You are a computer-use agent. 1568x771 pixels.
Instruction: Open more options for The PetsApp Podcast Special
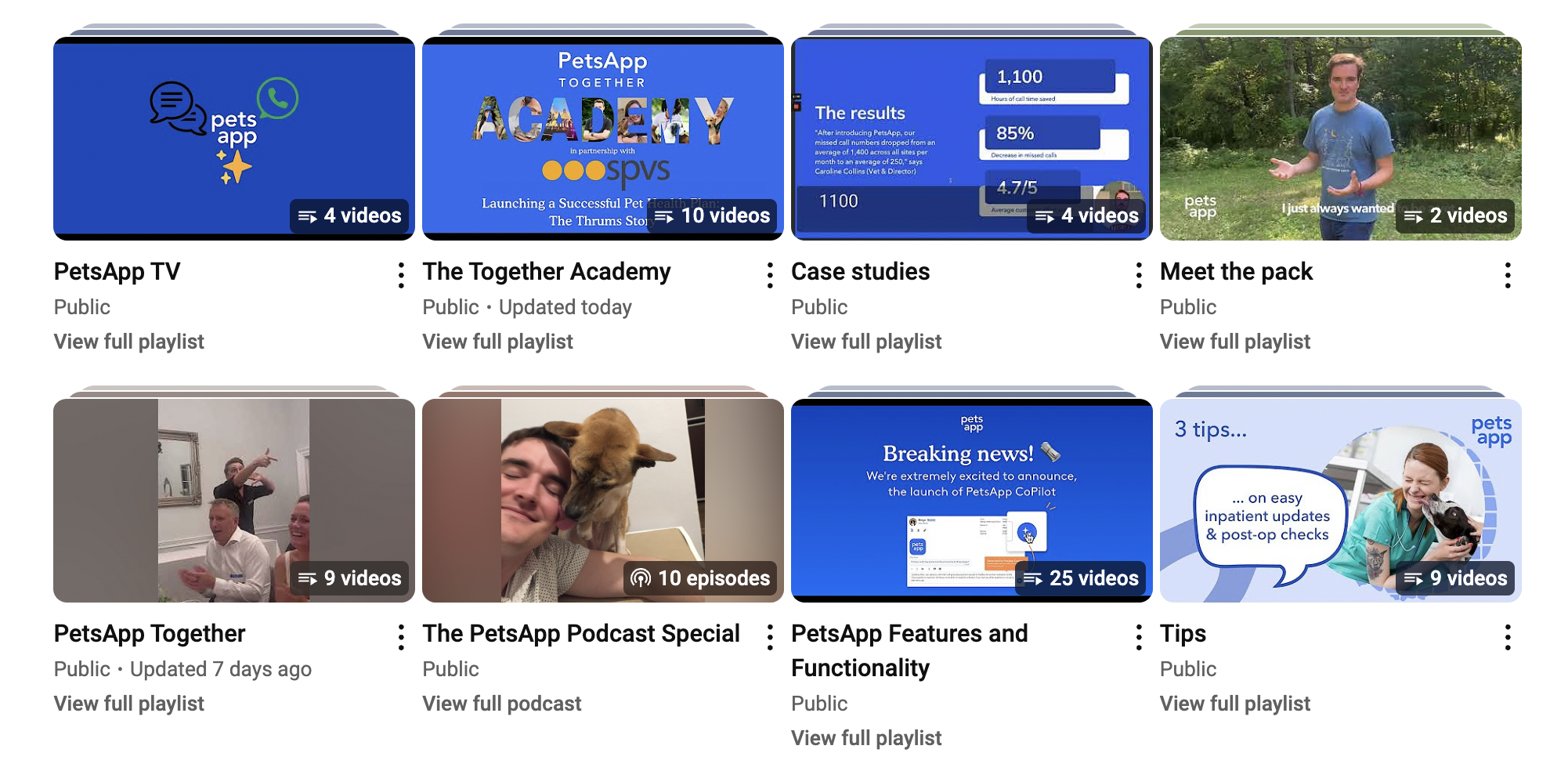tap(770, 637)
